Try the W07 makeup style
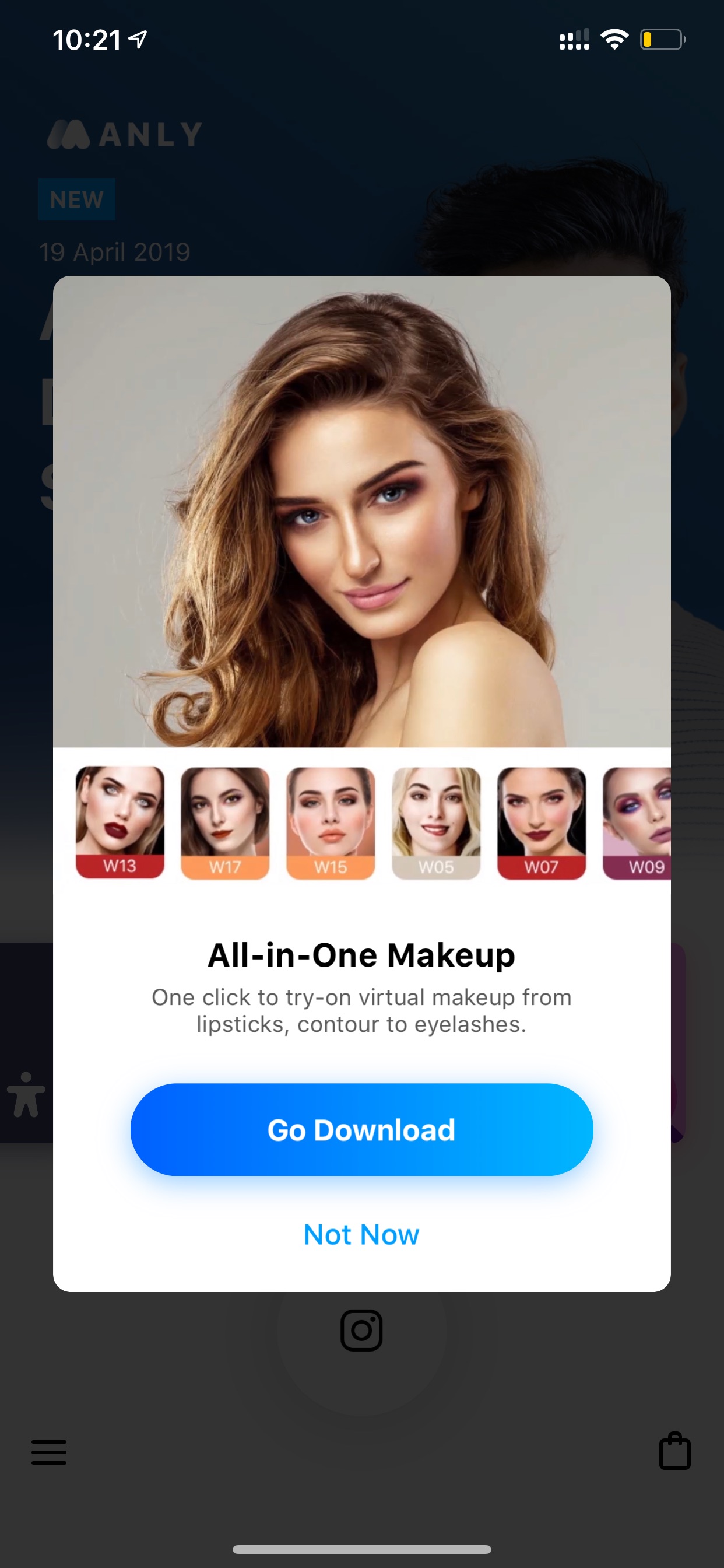This screenshot has height=1568, width=724. pyautogui.click(x=542, y=822)
